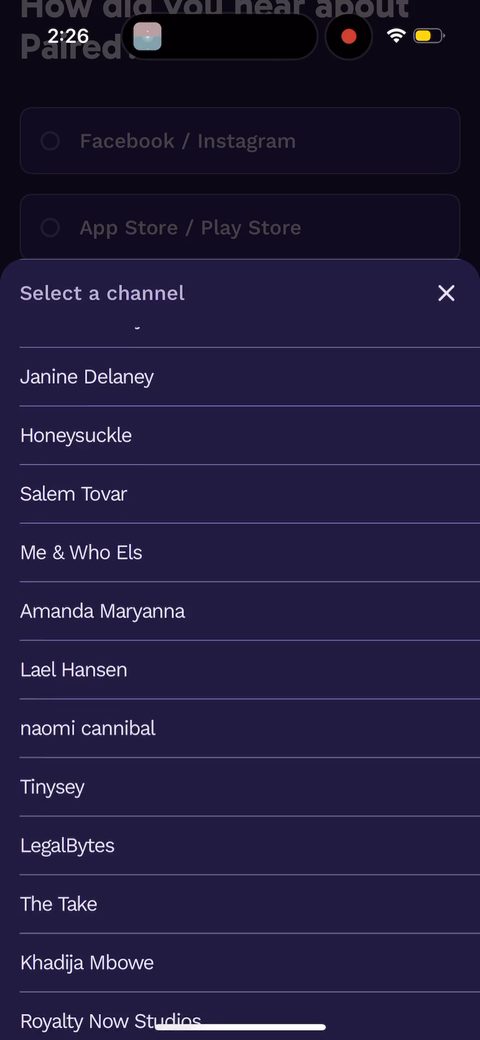Screen dimensions: 480x1040
Task: Pick Salem Tovar as channel
Action: (250, 494)
